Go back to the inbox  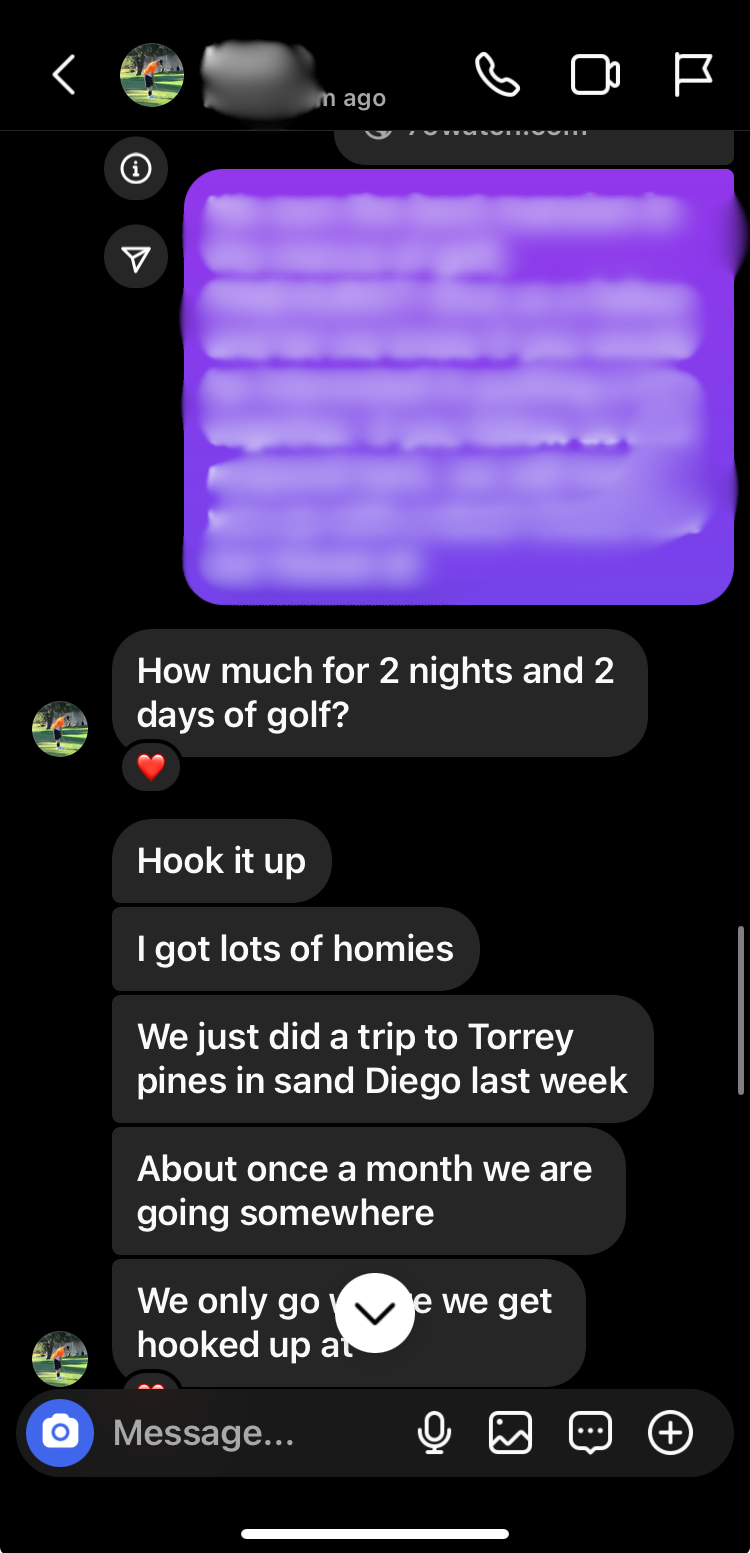pos(64,75)
